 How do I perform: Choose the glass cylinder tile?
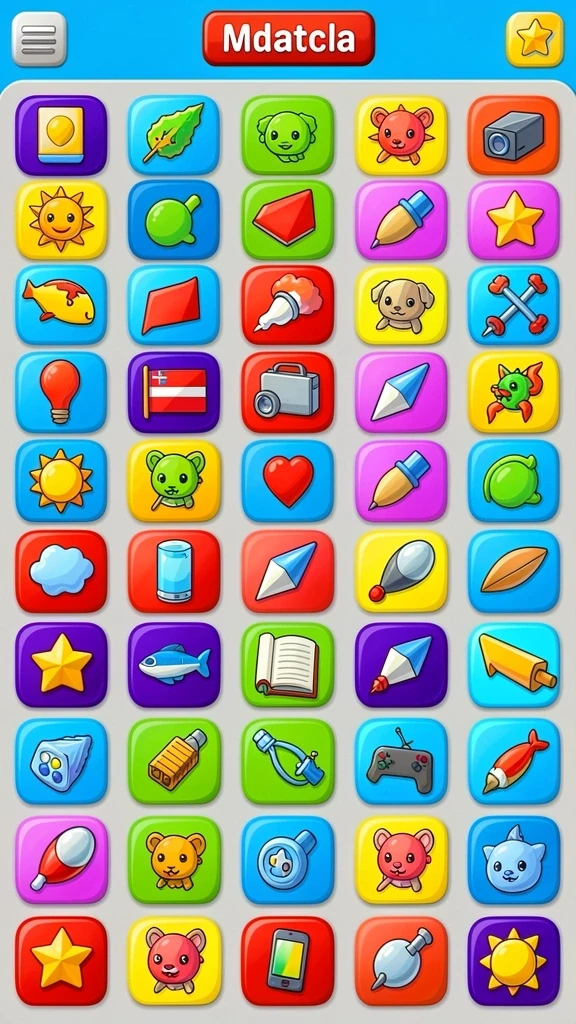click(x=174, y=571)
